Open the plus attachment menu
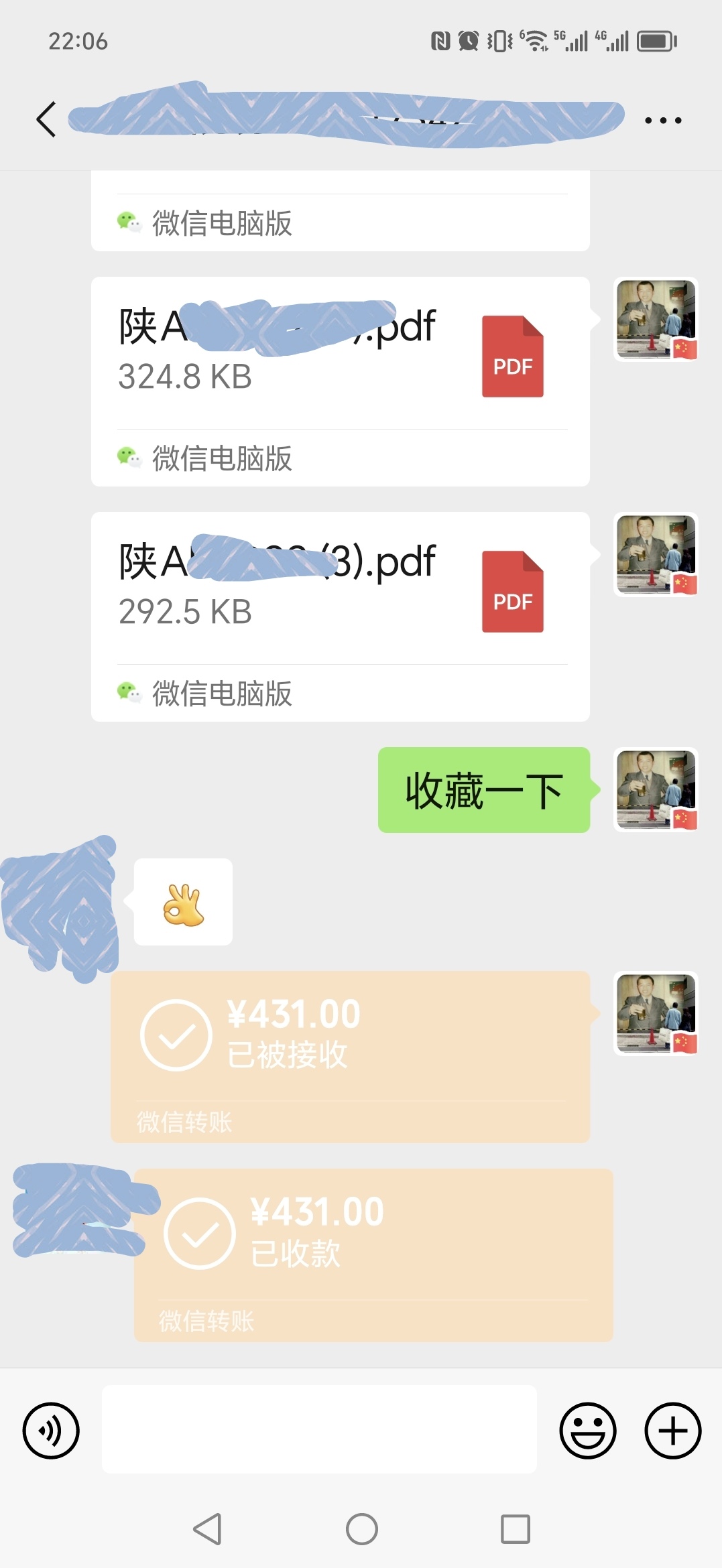 point(672,1430)
